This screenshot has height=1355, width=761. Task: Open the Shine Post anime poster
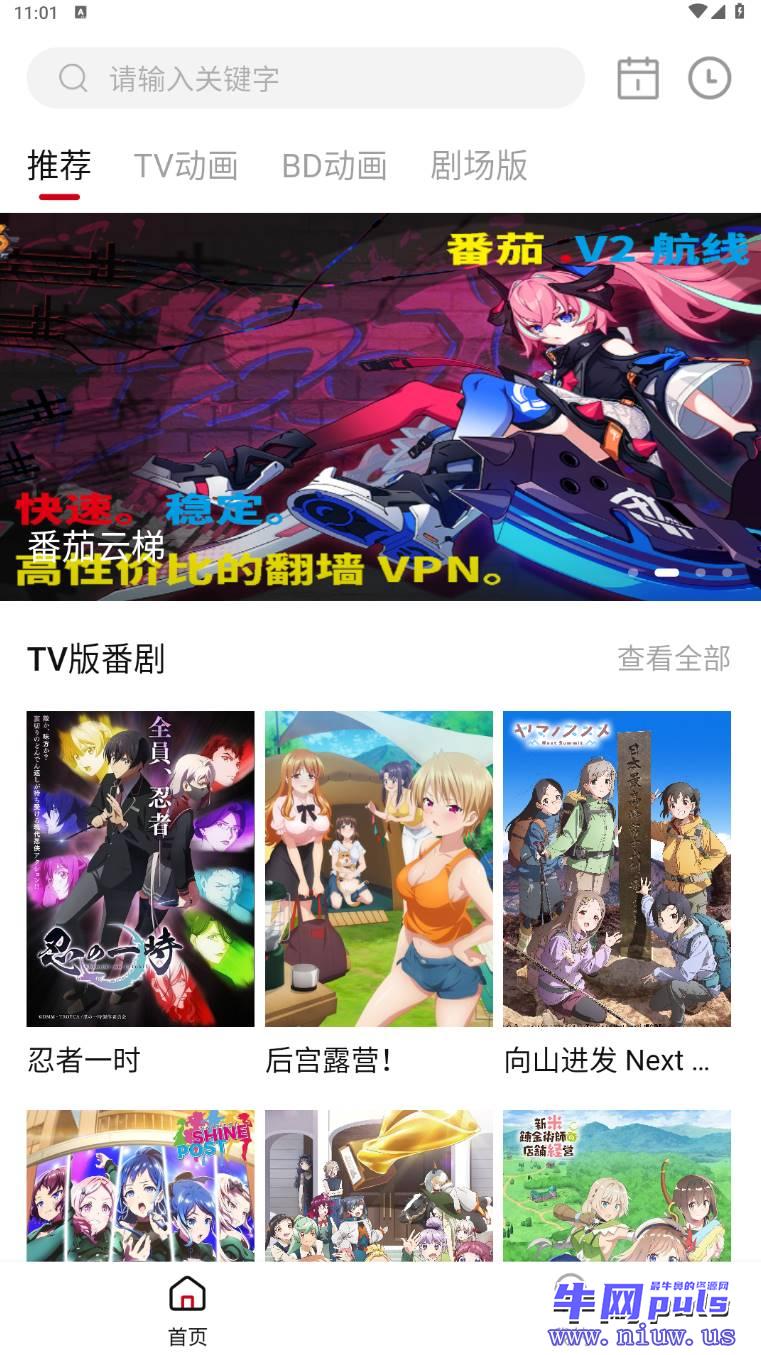pyautogui.click(x=140, y=1185)
